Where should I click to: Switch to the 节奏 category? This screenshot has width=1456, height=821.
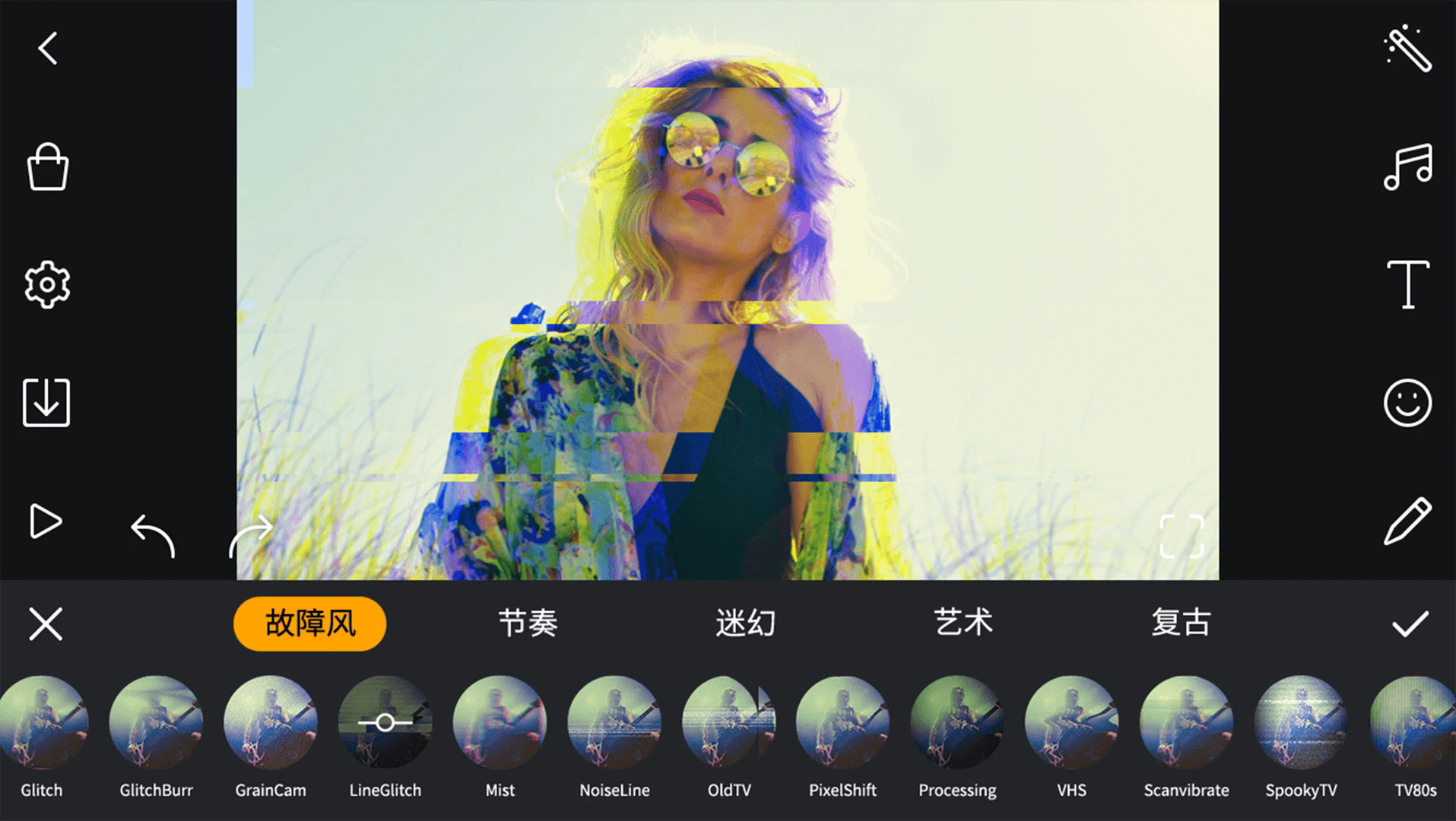pos(528,623)
